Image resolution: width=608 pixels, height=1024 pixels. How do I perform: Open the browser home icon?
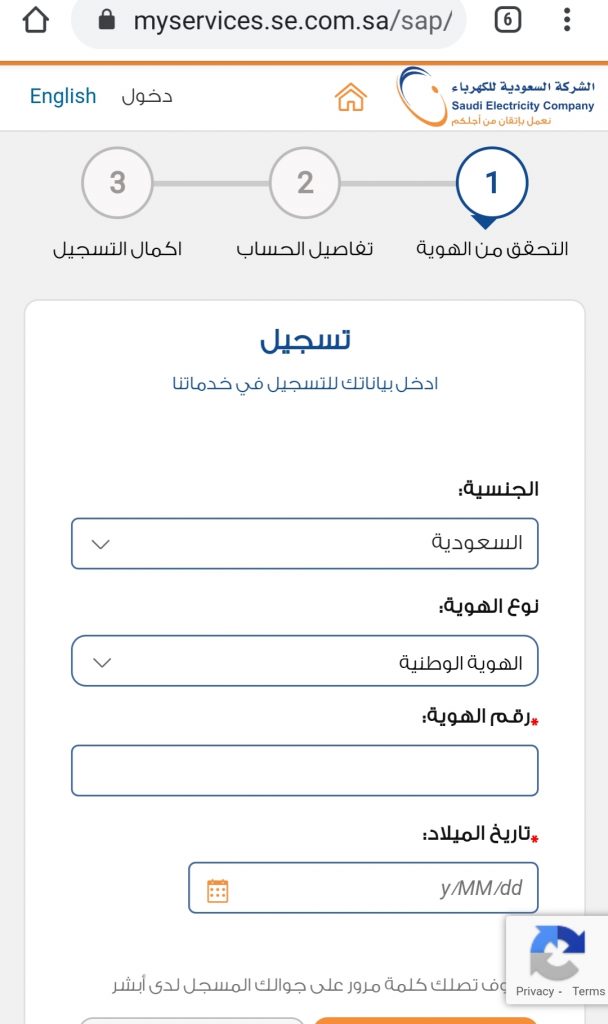pos(36,20)
